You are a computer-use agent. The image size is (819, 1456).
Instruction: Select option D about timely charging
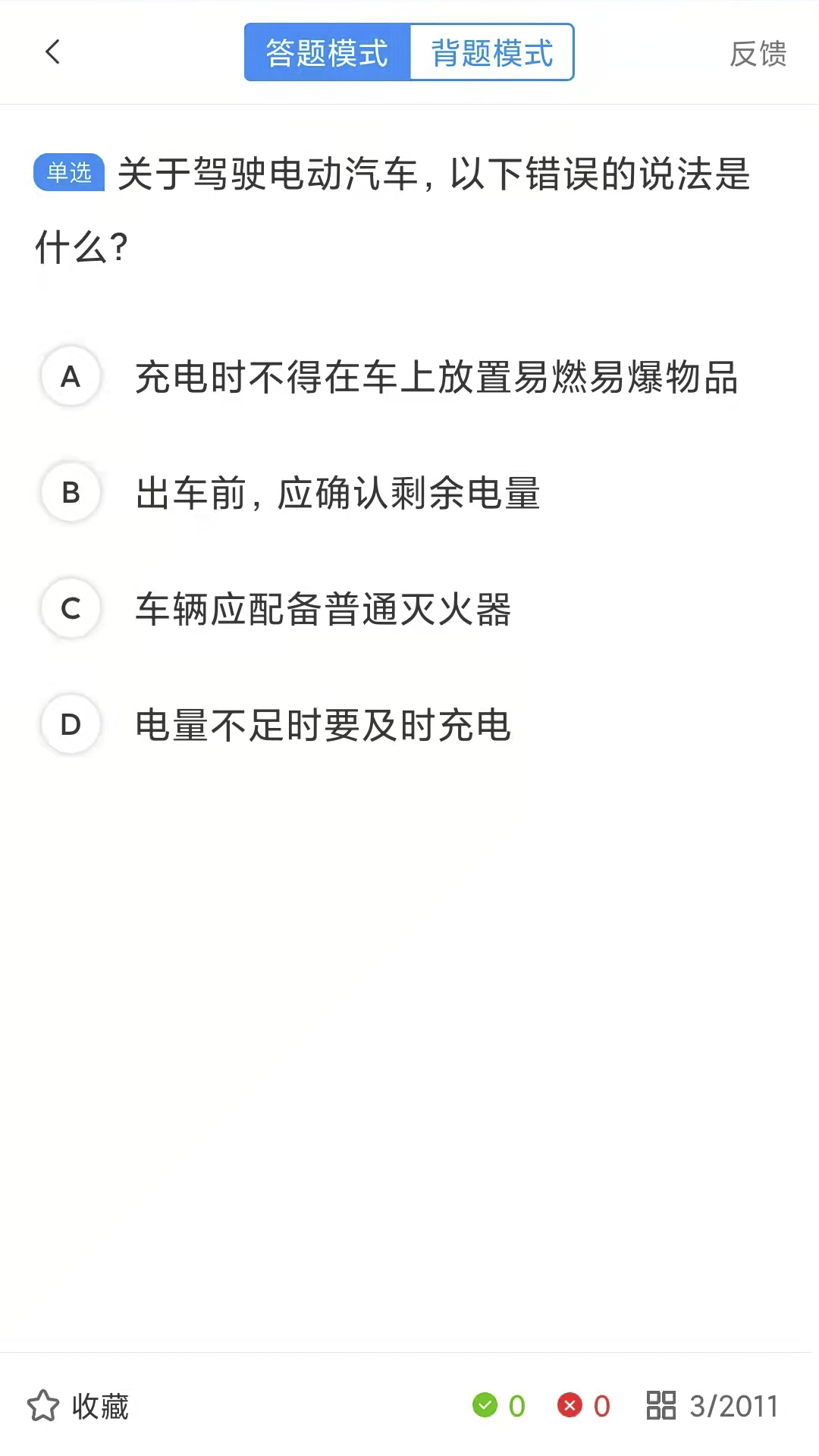point(322,725)
